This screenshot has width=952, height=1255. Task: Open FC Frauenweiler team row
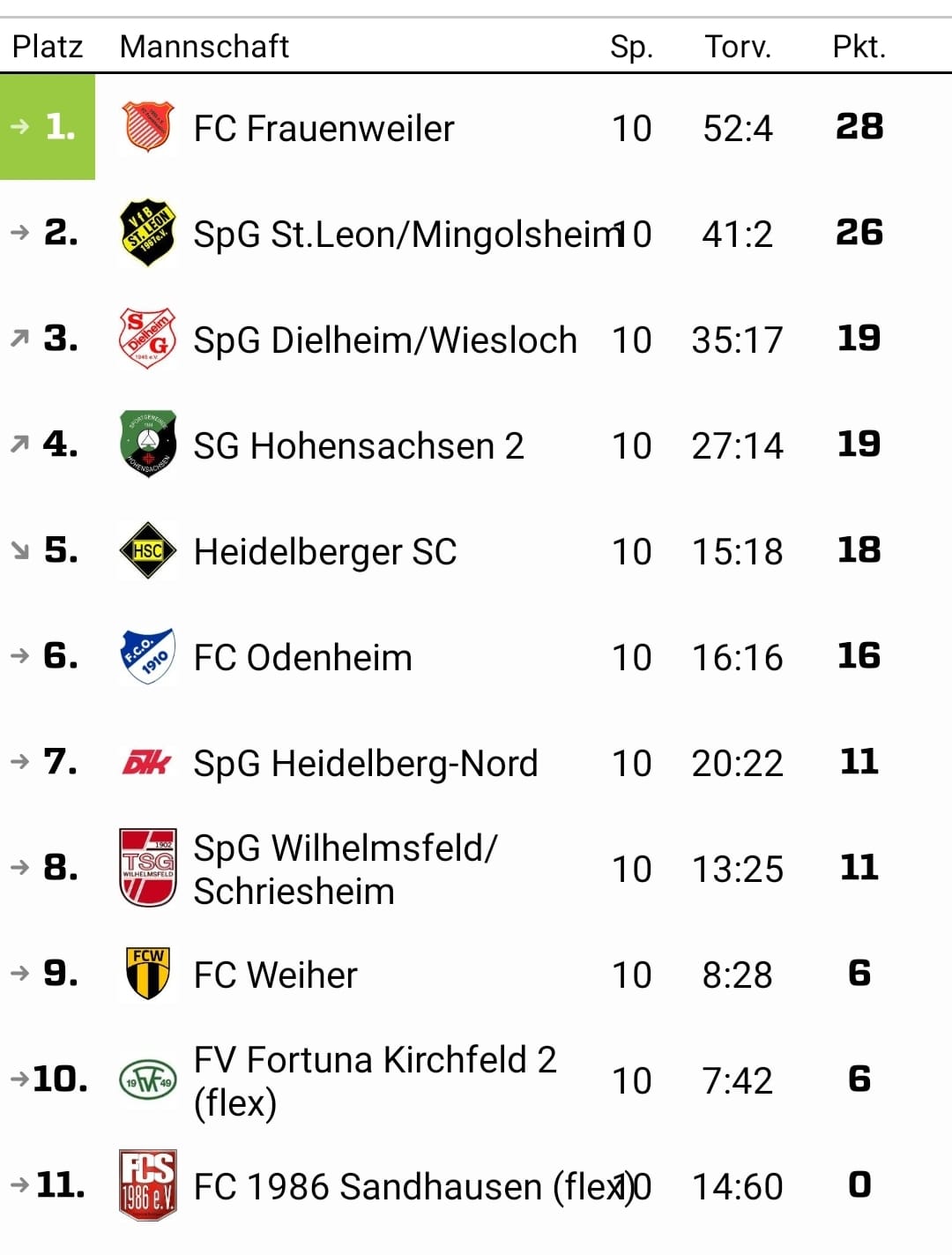point(324,129)
